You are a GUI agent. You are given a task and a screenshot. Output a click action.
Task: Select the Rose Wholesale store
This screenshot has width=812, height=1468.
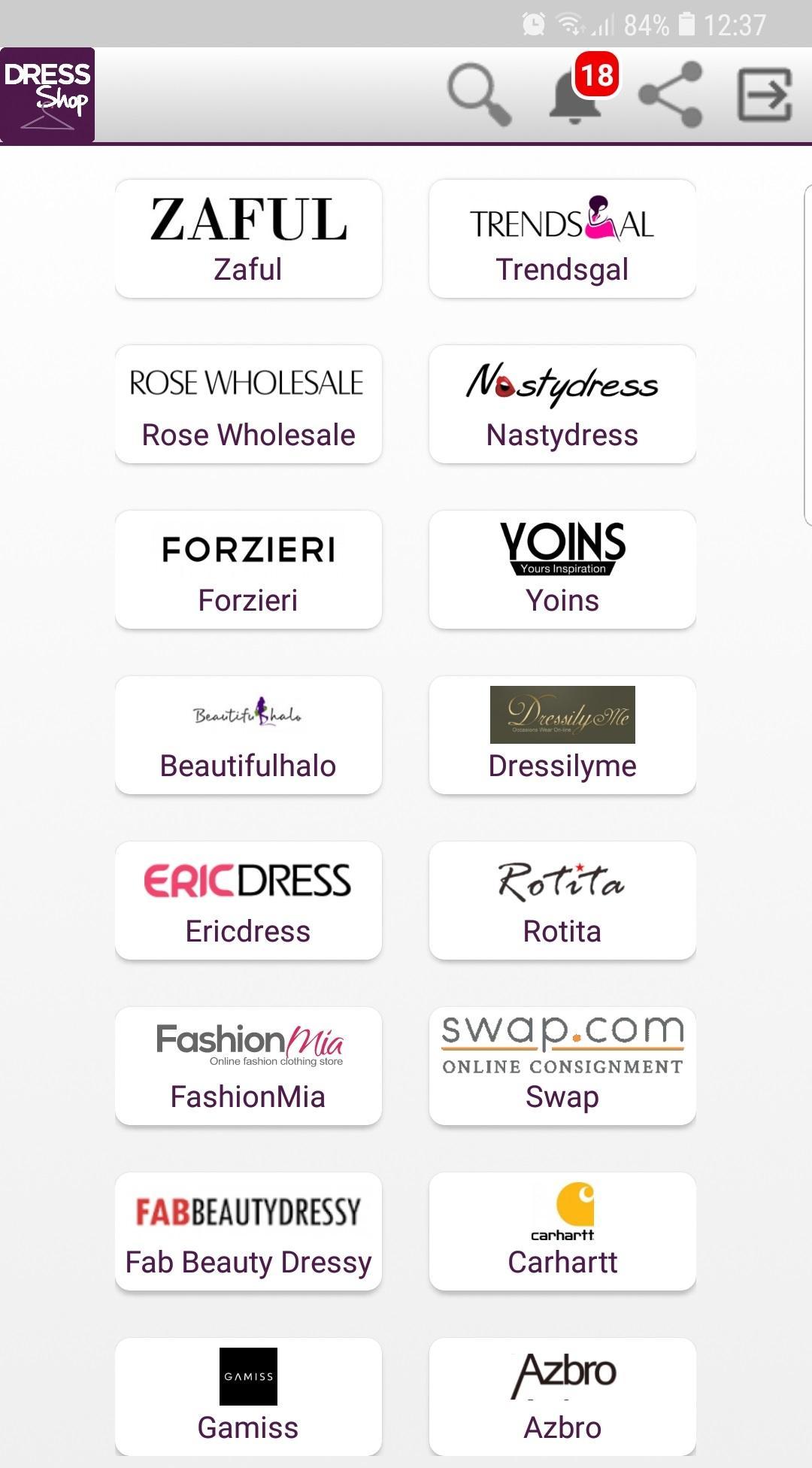pyautogui.click(x=248, y=404)
